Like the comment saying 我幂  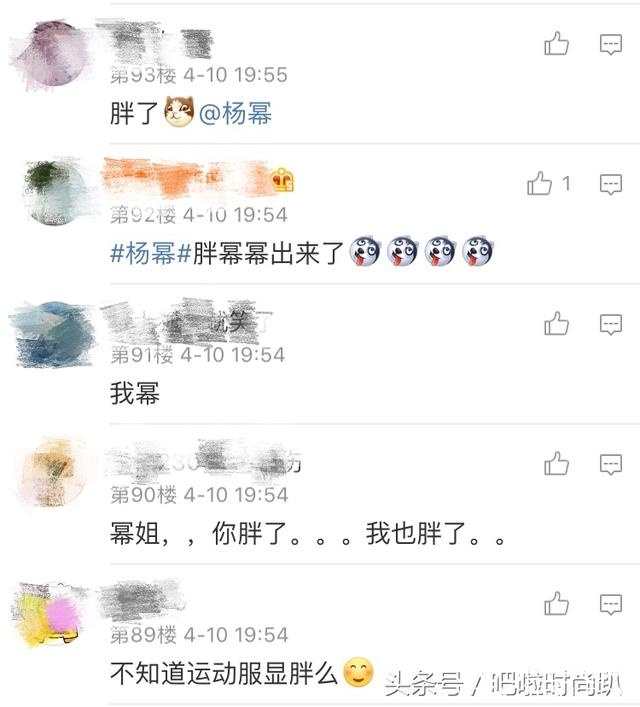[557, 324]
